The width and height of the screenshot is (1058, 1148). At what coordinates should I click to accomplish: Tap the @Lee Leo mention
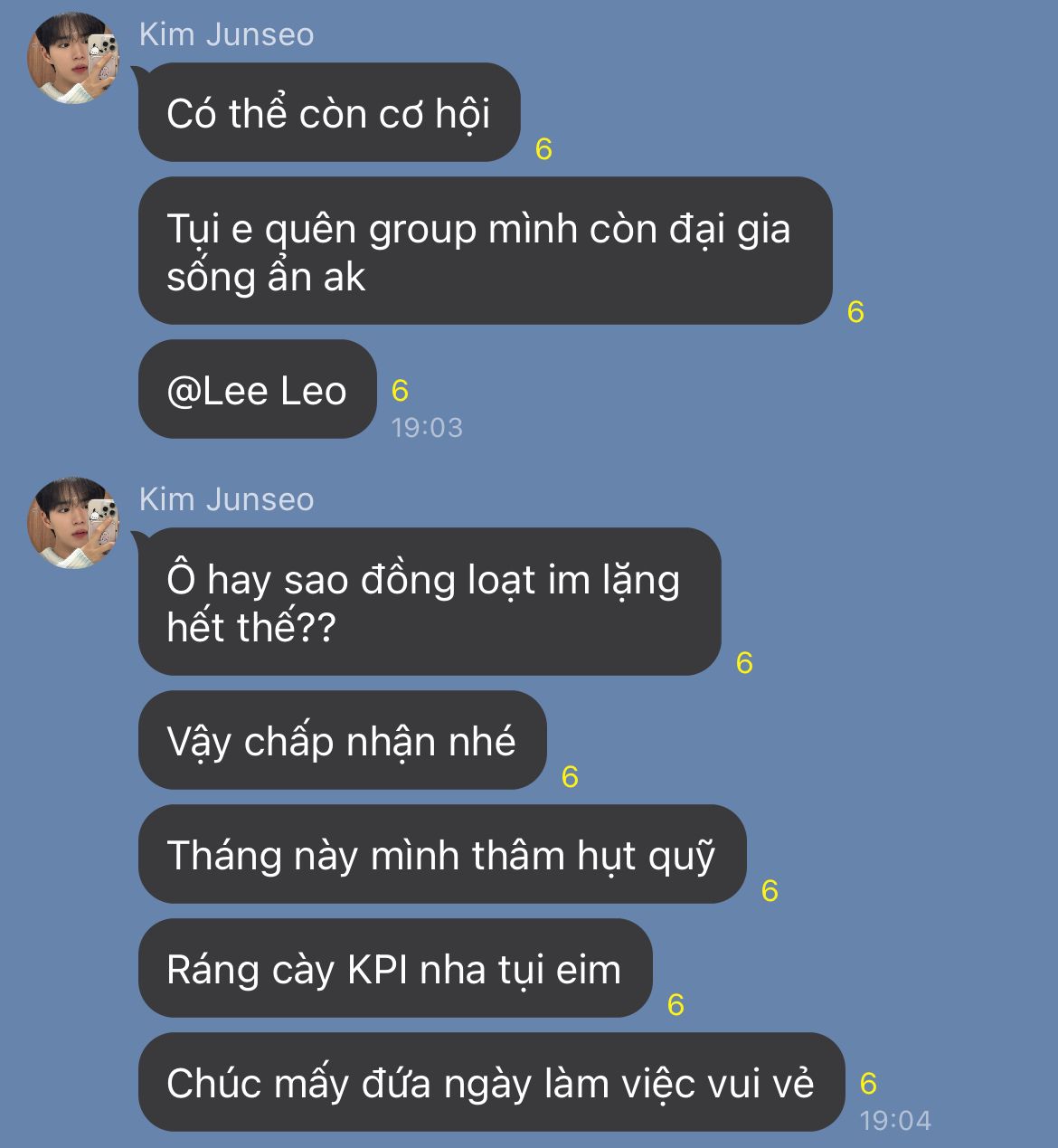(x=257, y=391)
